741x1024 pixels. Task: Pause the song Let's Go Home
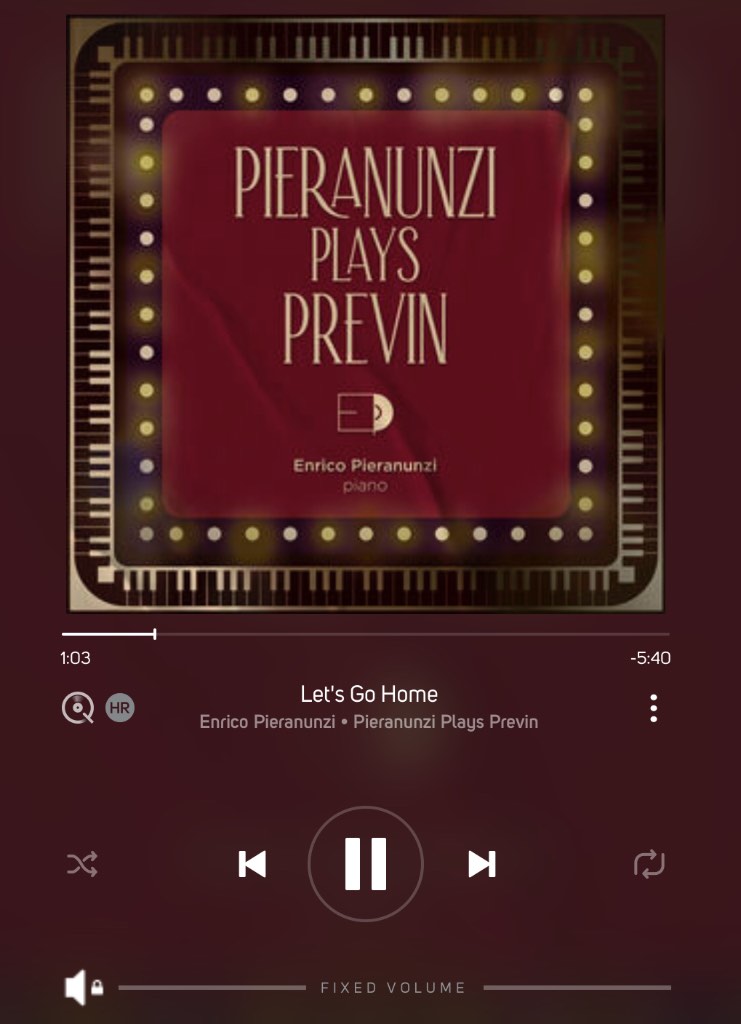365,863
